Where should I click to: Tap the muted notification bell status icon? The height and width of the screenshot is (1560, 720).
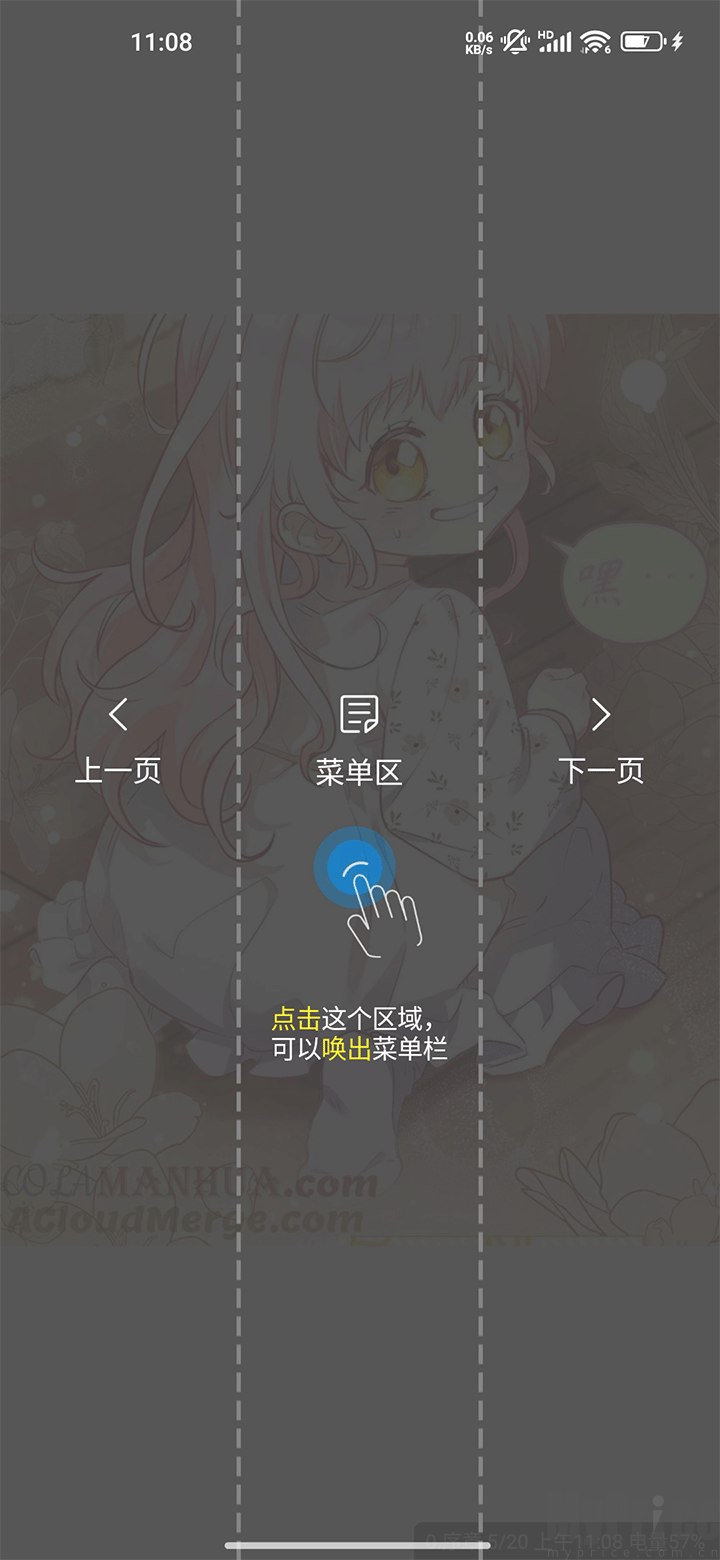pyautogui.click(x=515, y=42)
